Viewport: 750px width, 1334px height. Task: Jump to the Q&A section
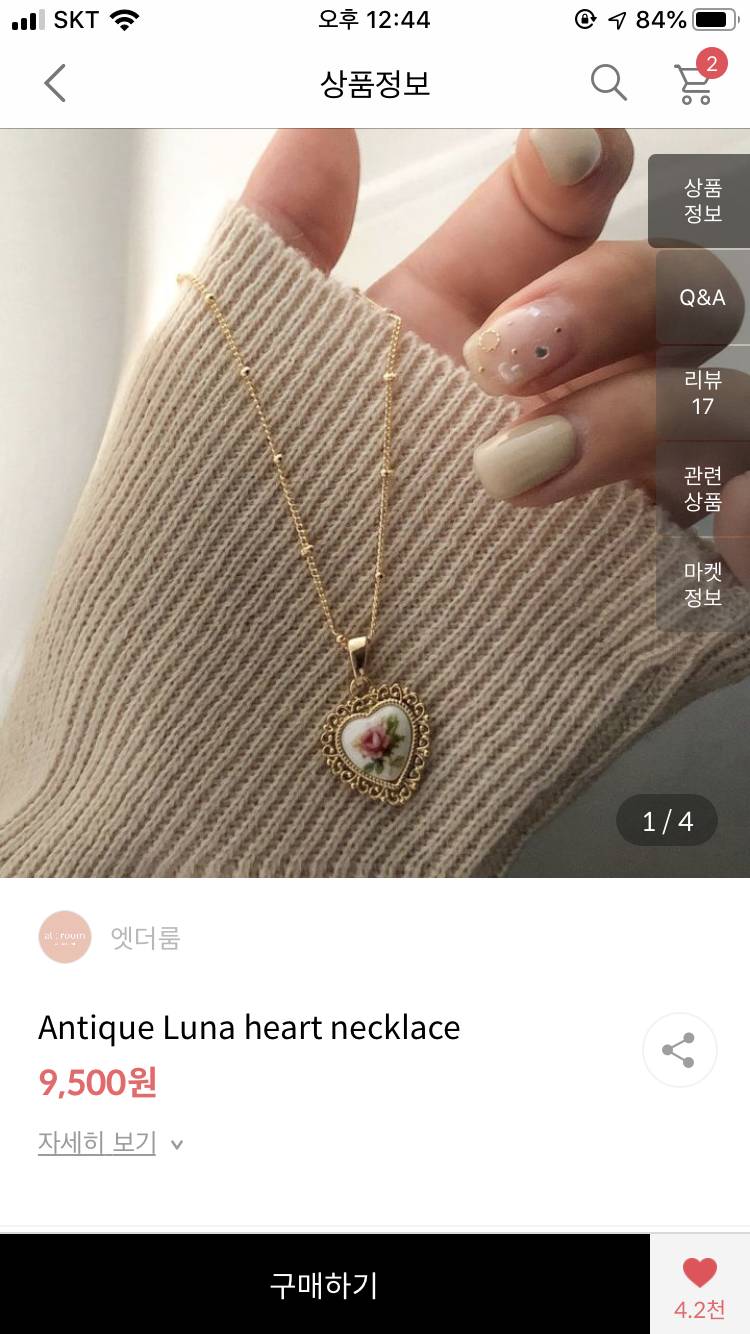pos(702,297)
